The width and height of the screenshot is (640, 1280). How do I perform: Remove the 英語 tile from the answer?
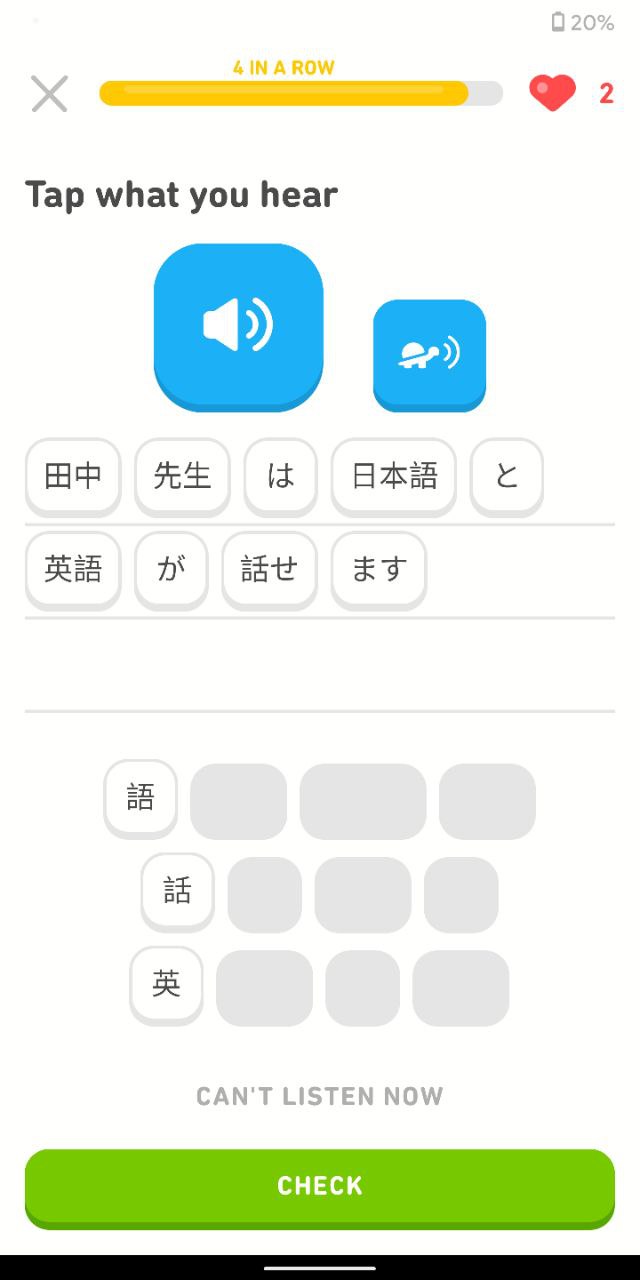coord(73,569)
